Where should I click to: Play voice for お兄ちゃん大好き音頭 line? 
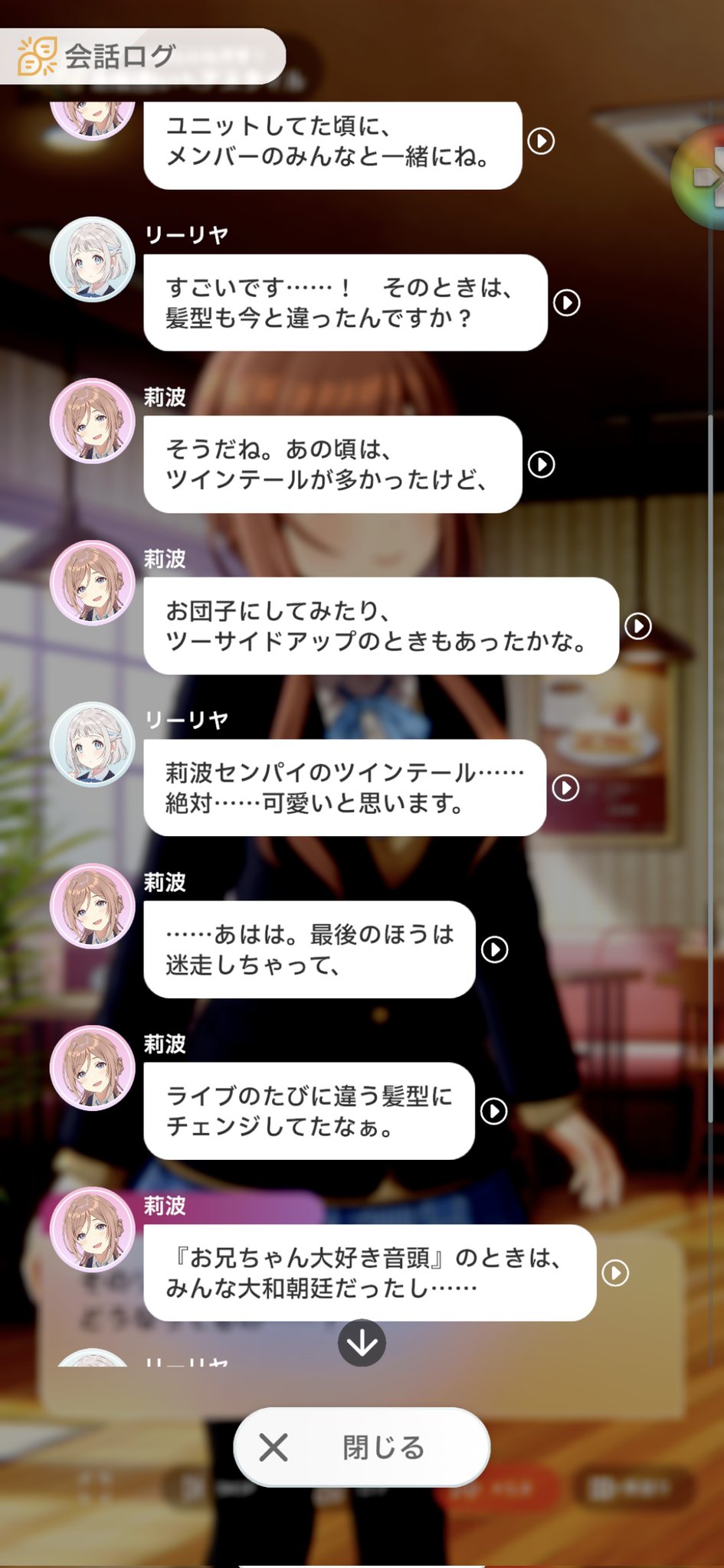click(615, 1272)
